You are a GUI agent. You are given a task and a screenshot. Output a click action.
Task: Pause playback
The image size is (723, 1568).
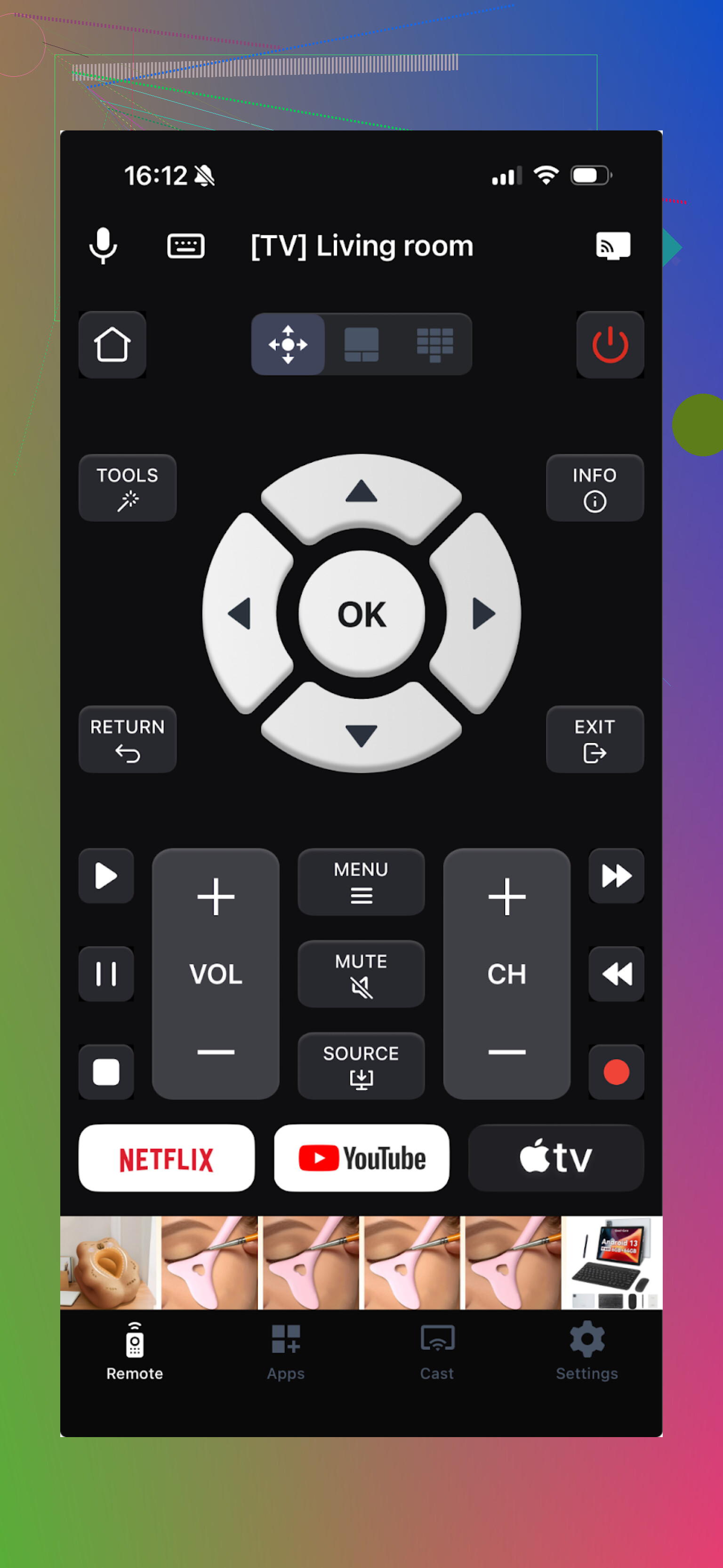pos(106,973)
